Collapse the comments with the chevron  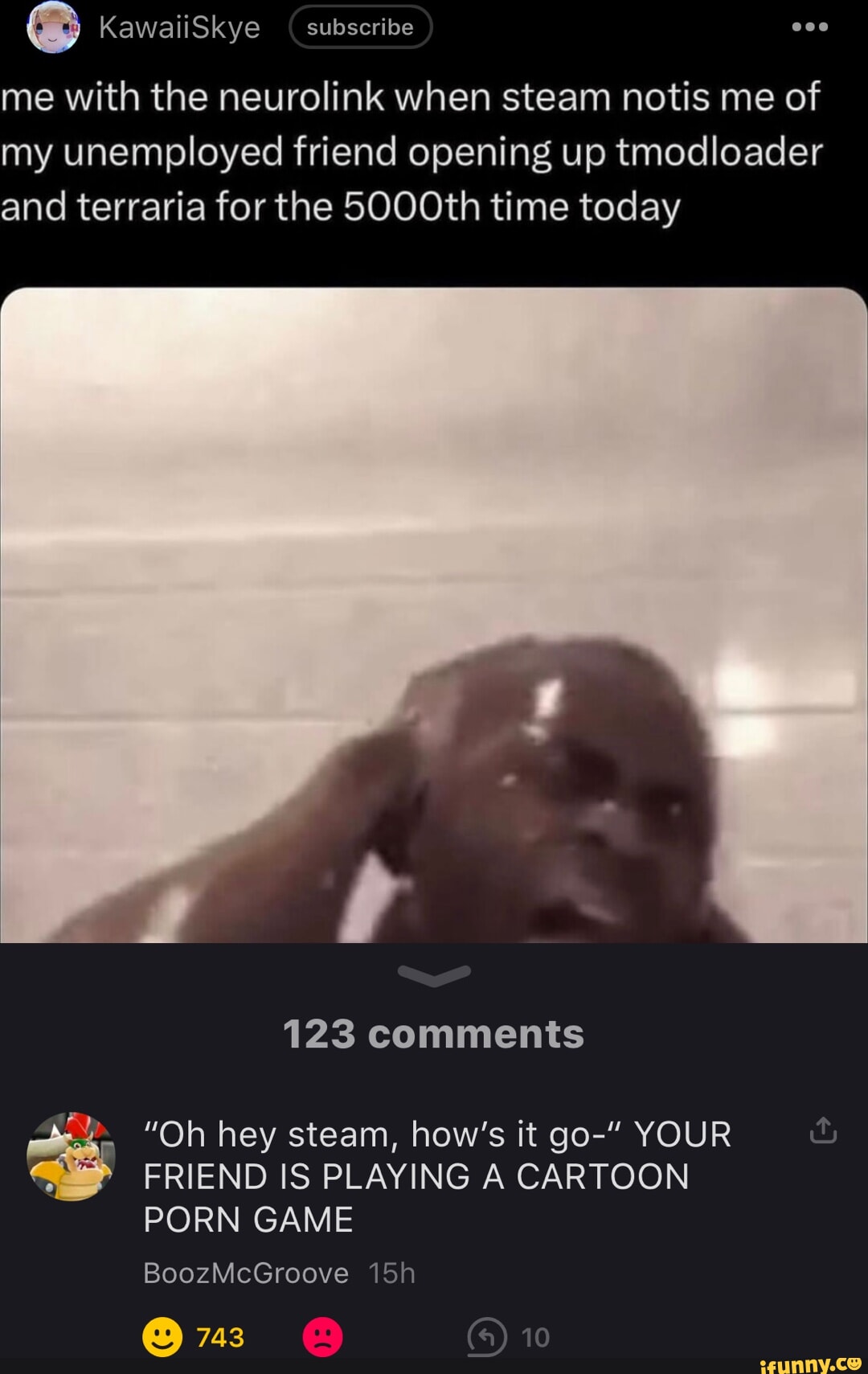pos(434,975)
